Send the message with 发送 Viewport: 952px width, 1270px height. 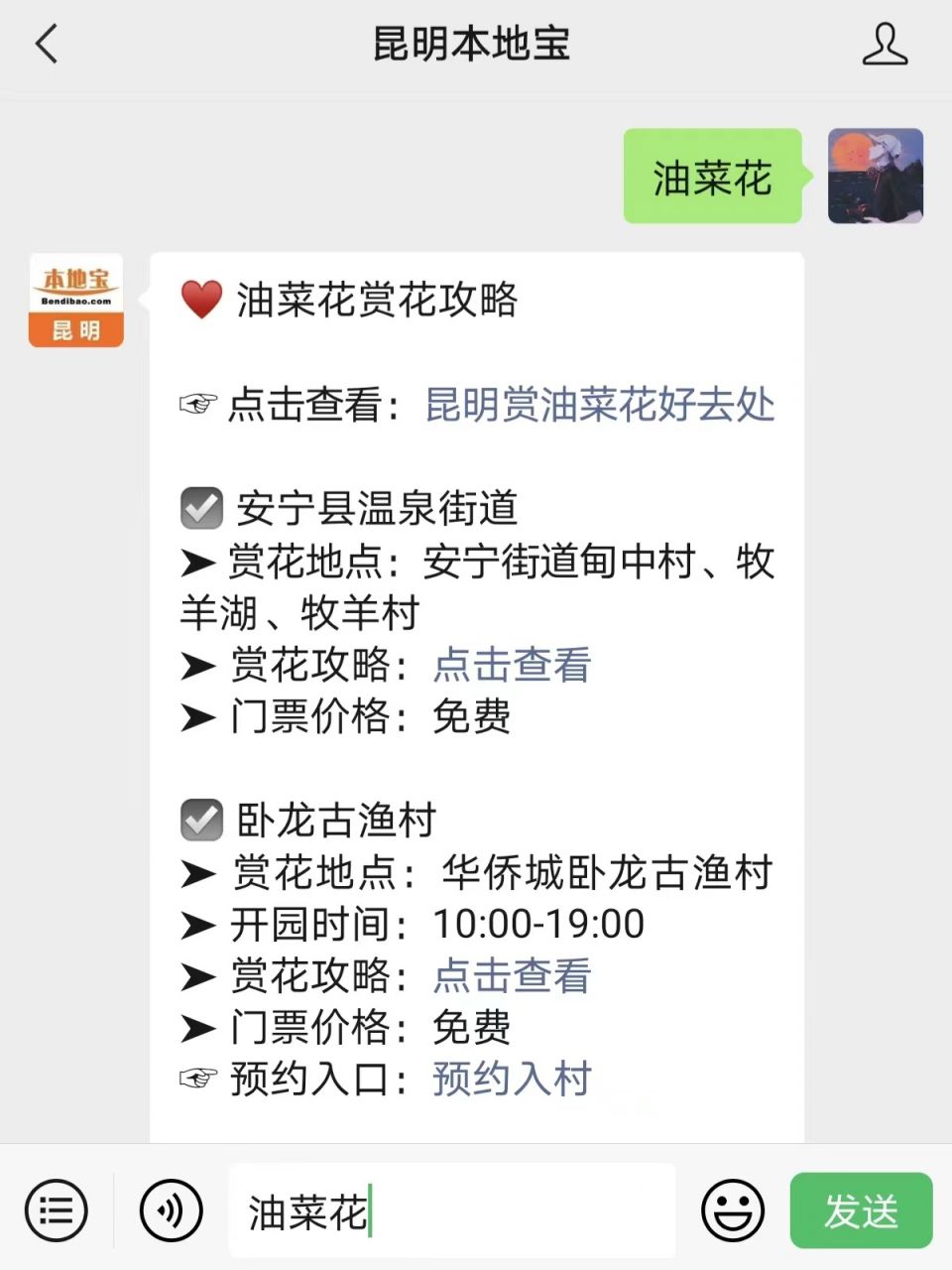tap(861, 1210)
